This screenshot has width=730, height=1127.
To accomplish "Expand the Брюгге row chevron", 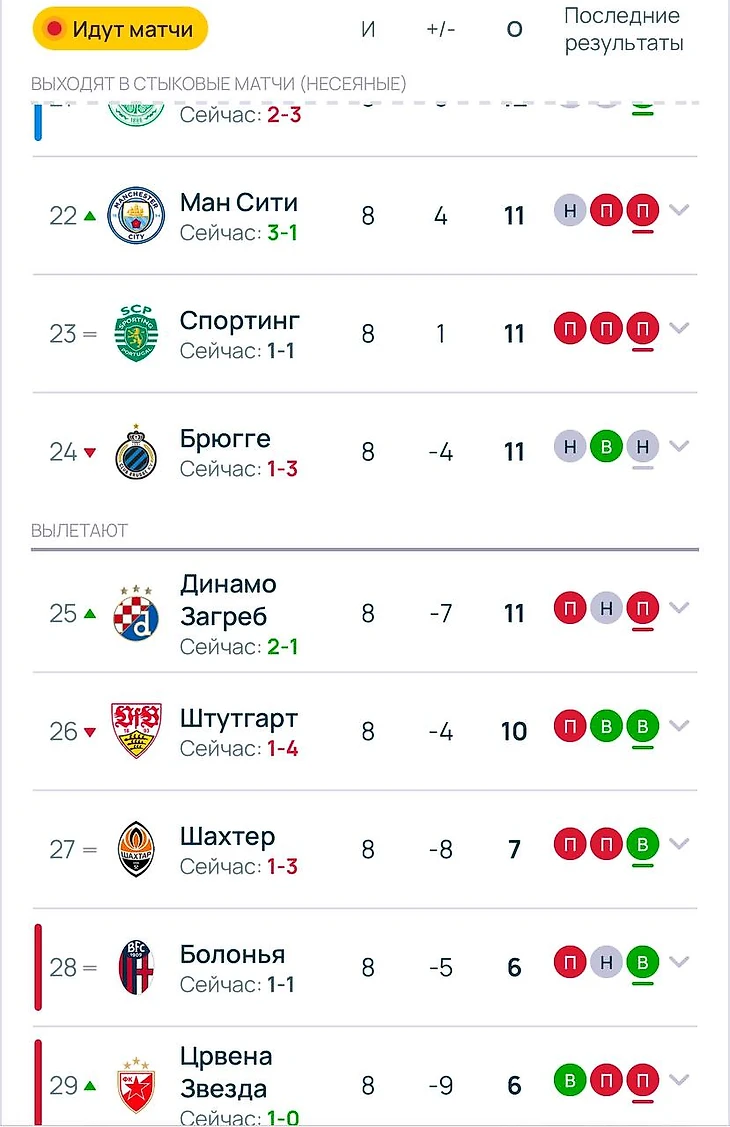I will coord(679,446).
